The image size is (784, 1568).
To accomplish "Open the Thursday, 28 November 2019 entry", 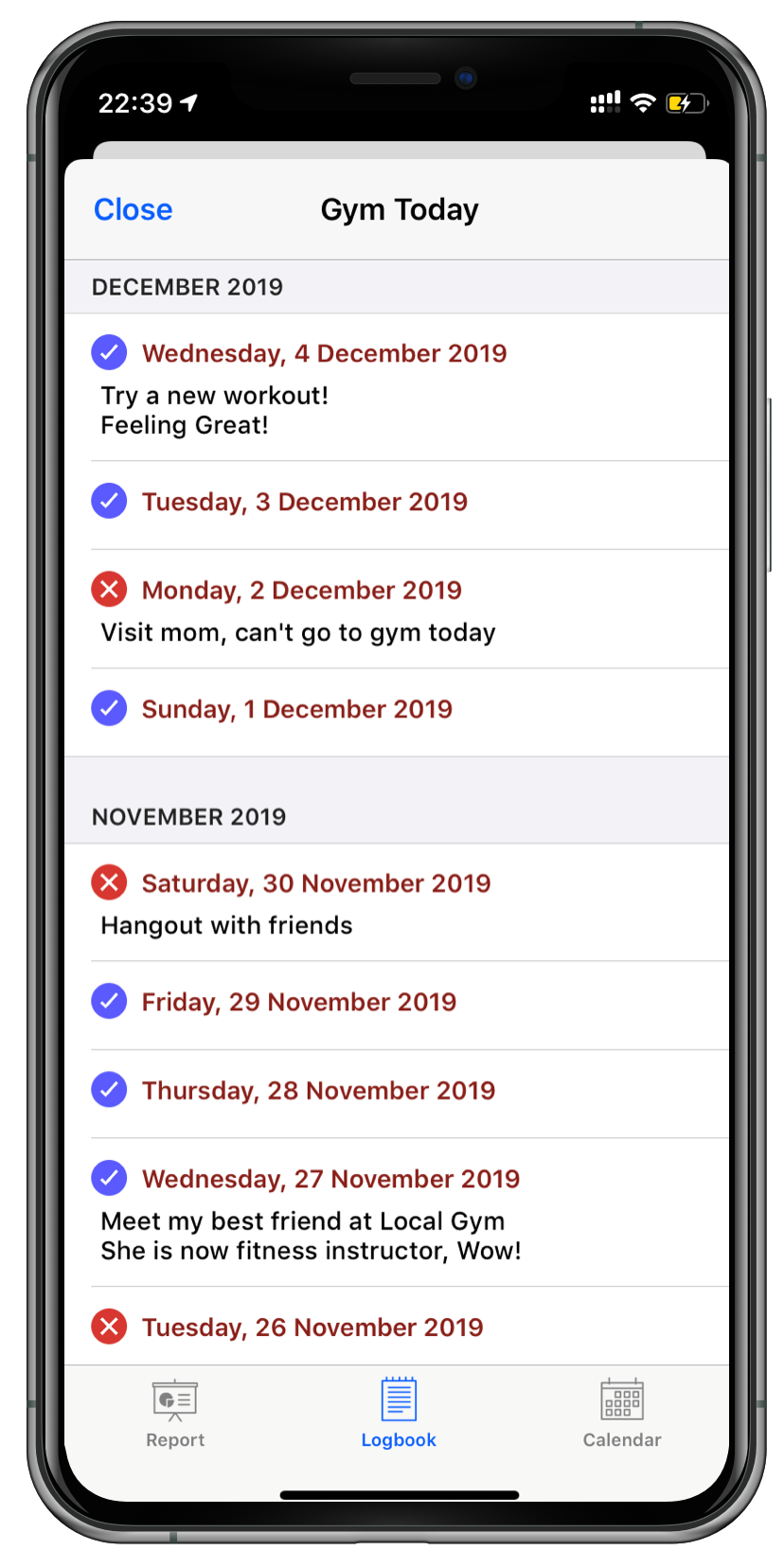I will (397, 1094).
